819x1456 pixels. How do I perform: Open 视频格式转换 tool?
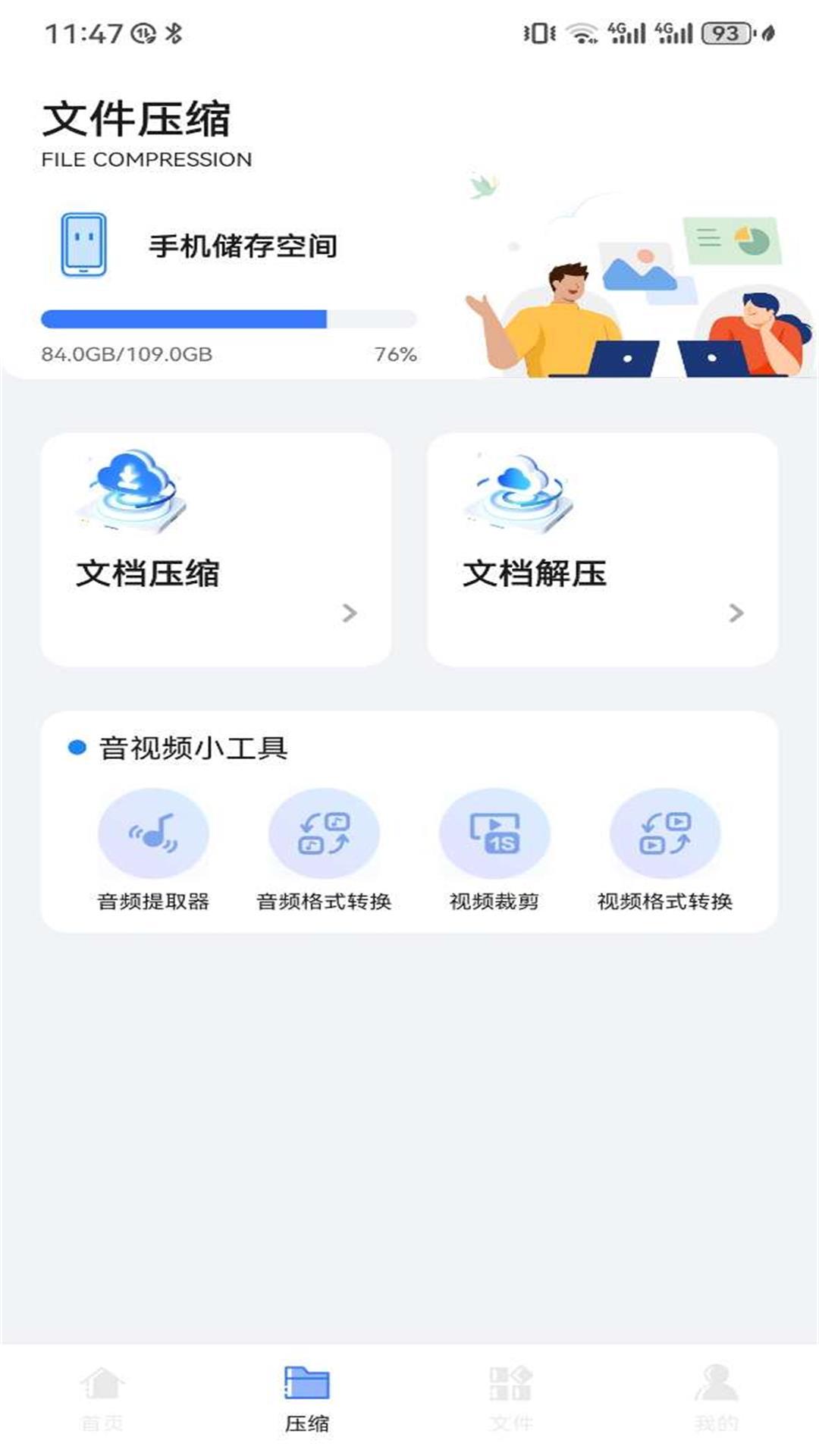pos(665,849)
